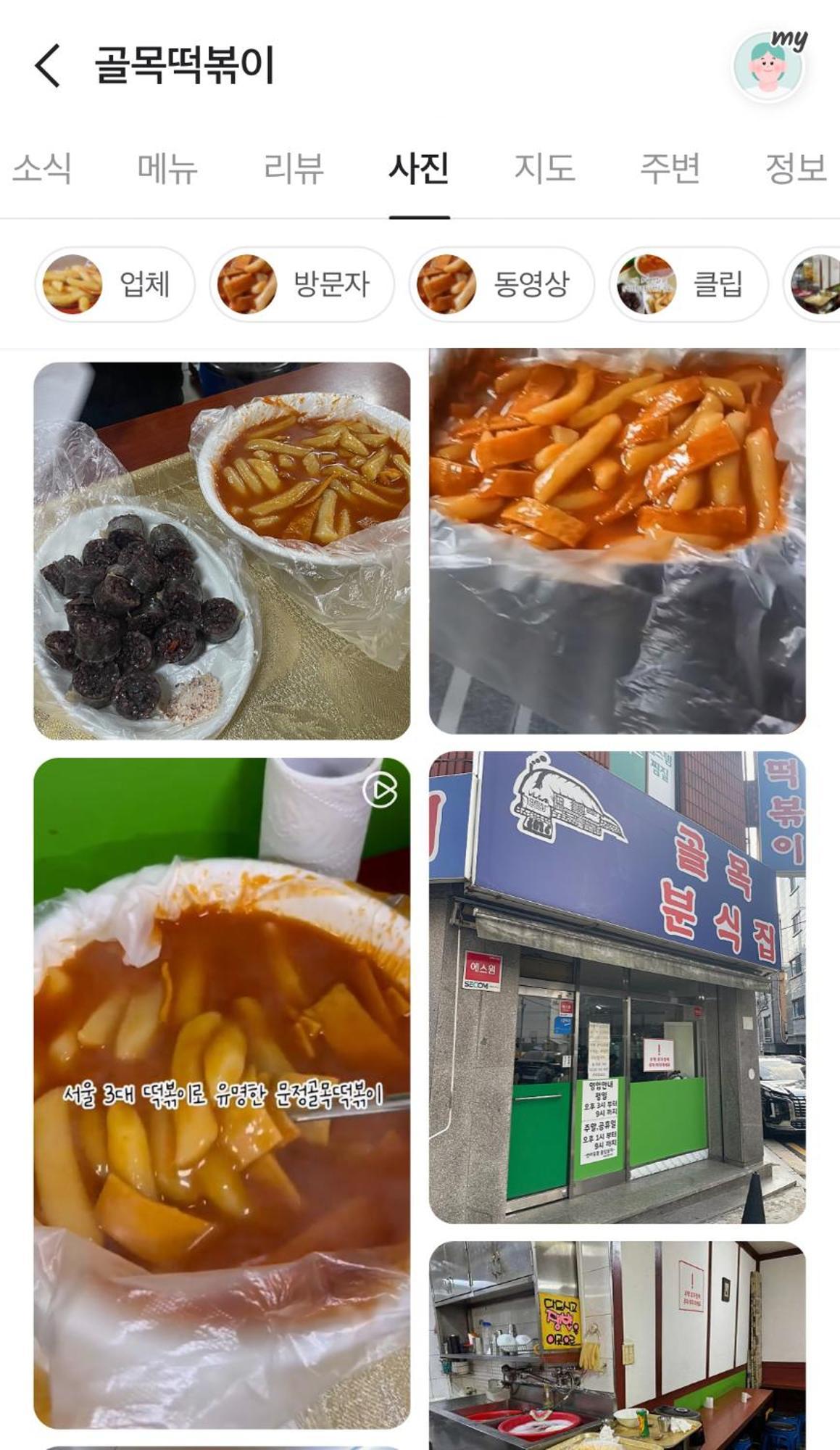This screenshot has width=840, height=1450.
Task: Switch to the 소식 tab
Action: [41, 169]
